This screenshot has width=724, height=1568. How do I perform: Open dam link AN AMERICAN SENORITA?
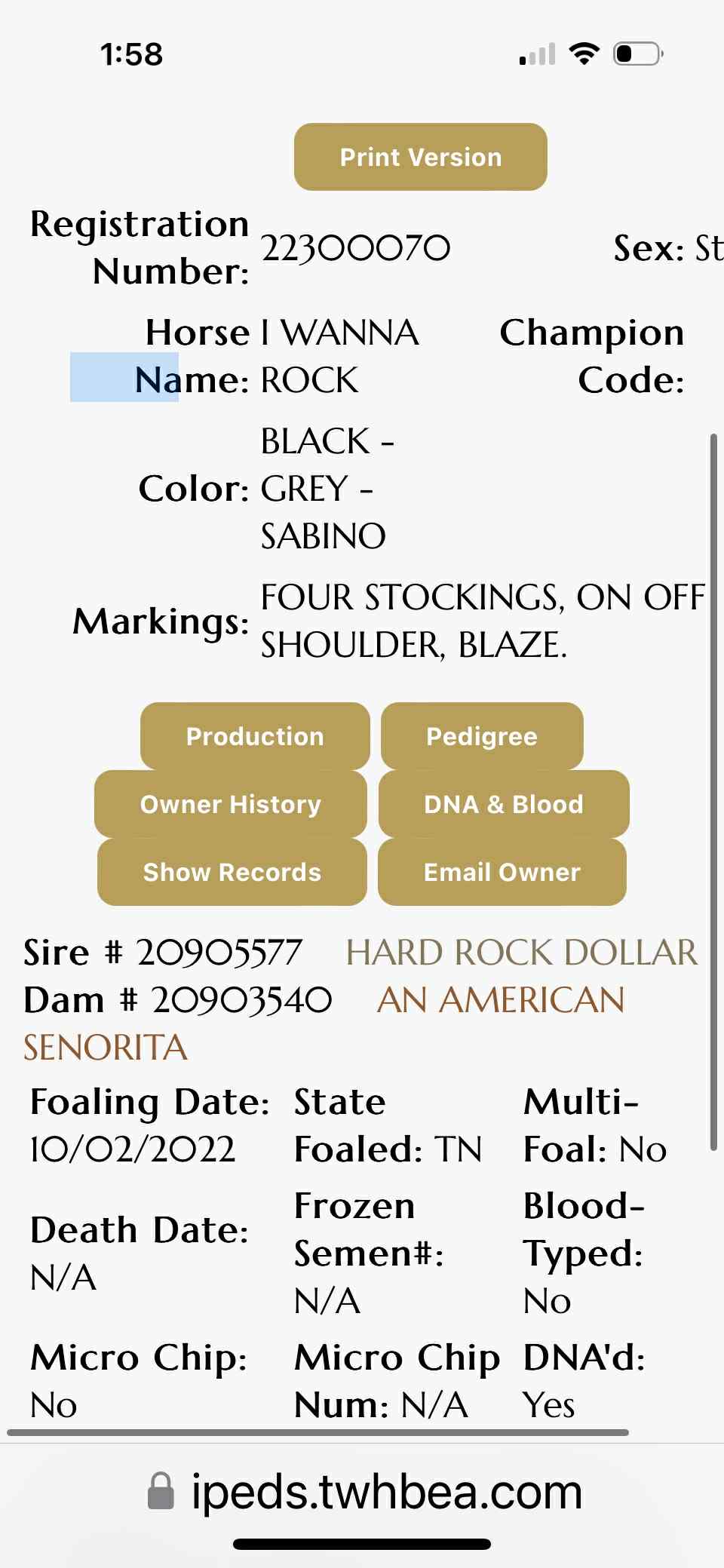(500, 1001)
